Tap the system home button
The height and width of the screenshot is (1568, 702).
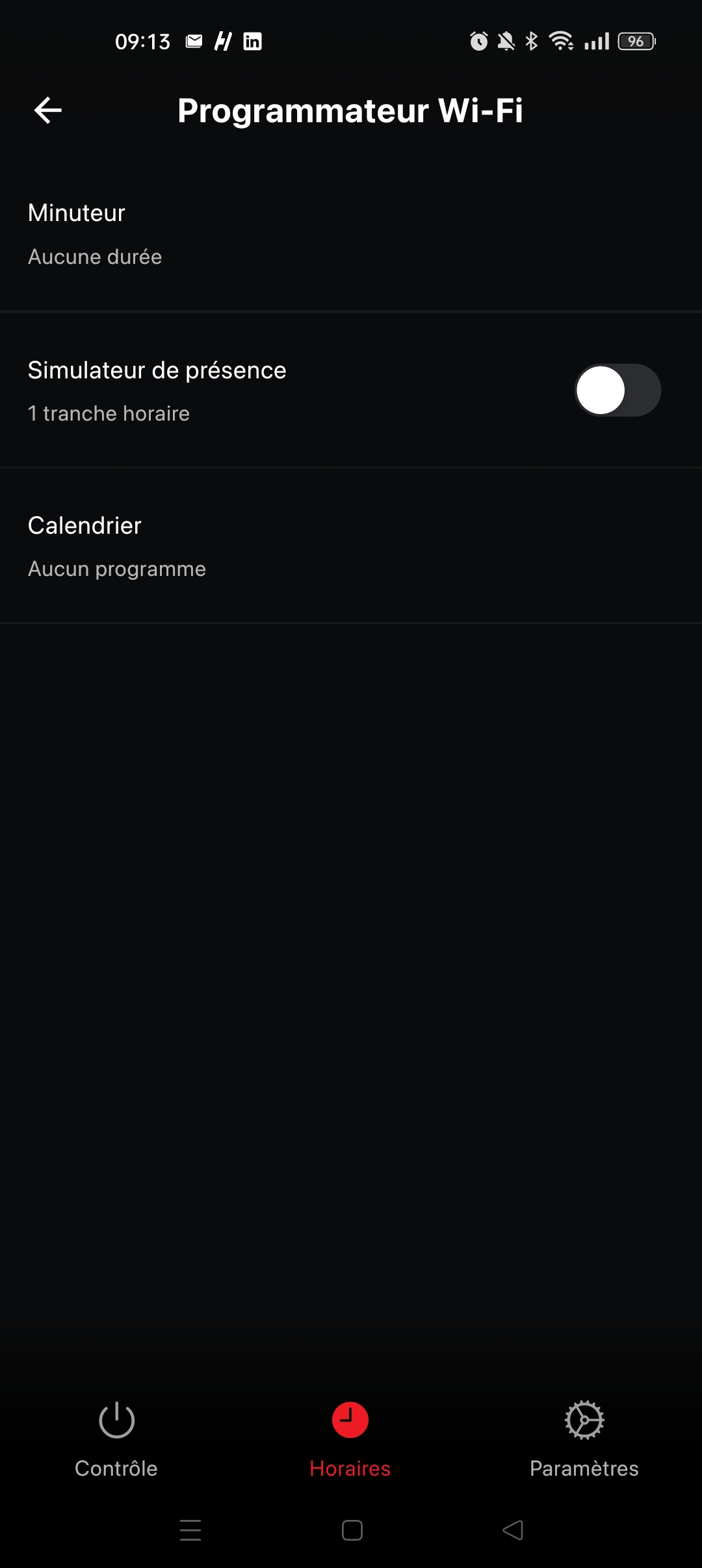(352, 1530)
